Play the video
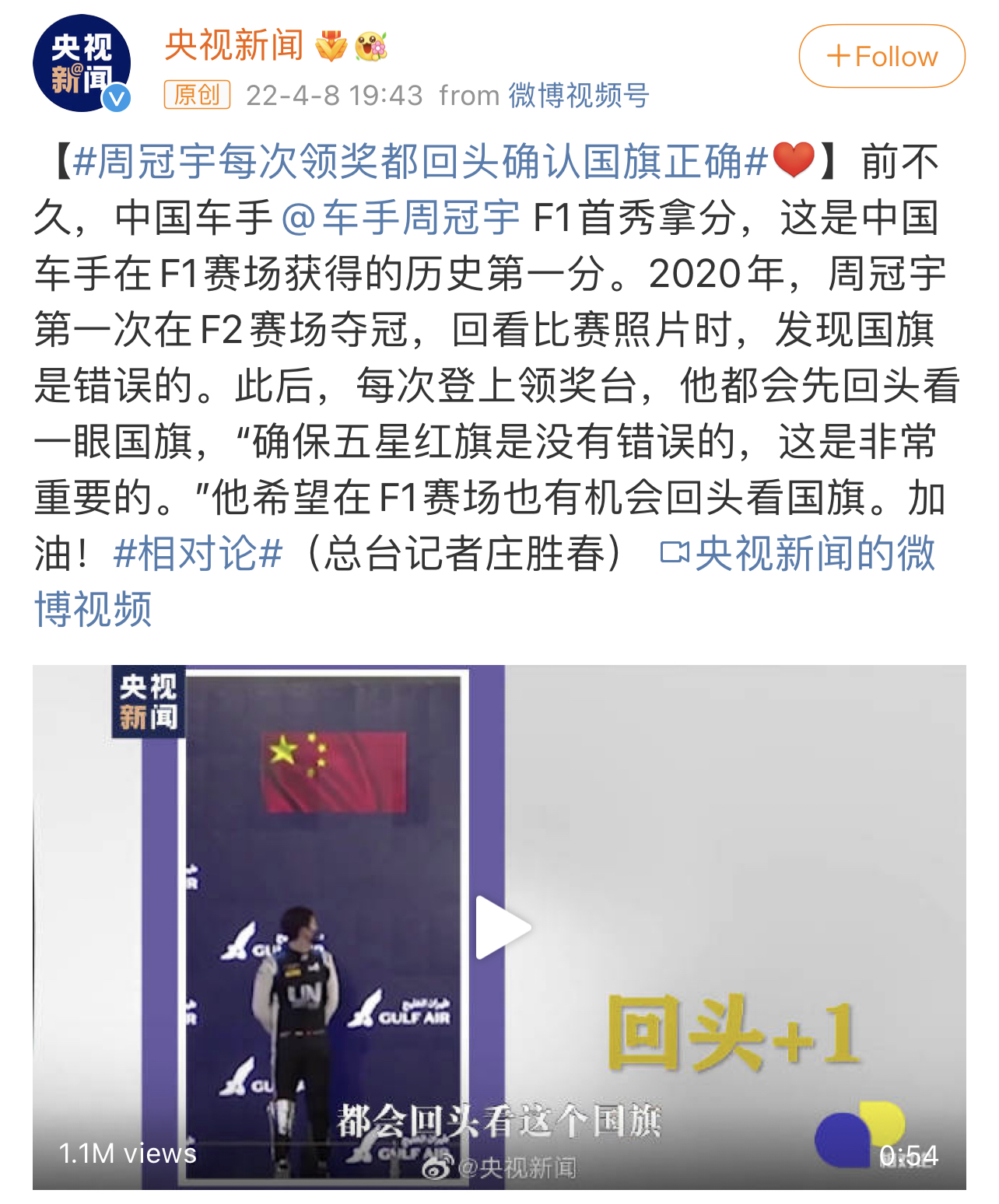 coord(502,927)
